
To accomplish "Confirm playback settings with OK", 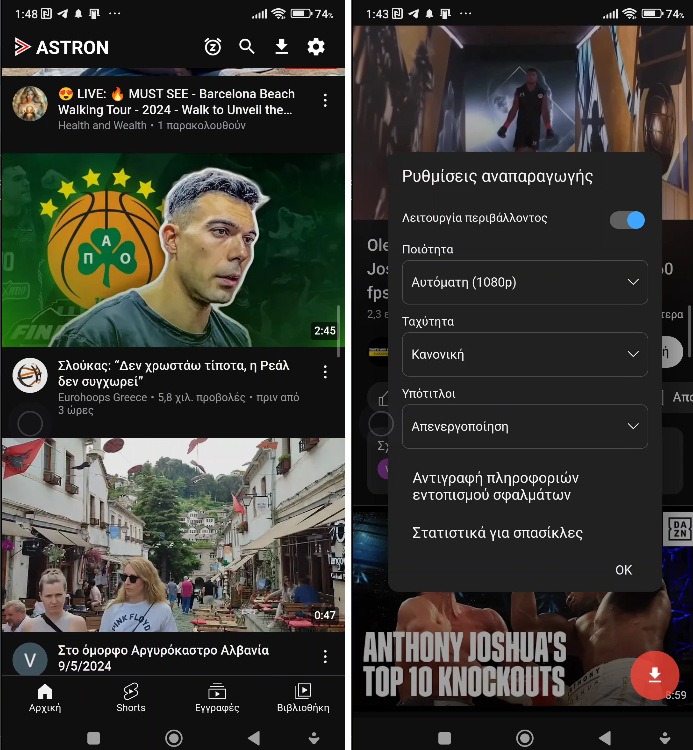I will click(624, 570).
